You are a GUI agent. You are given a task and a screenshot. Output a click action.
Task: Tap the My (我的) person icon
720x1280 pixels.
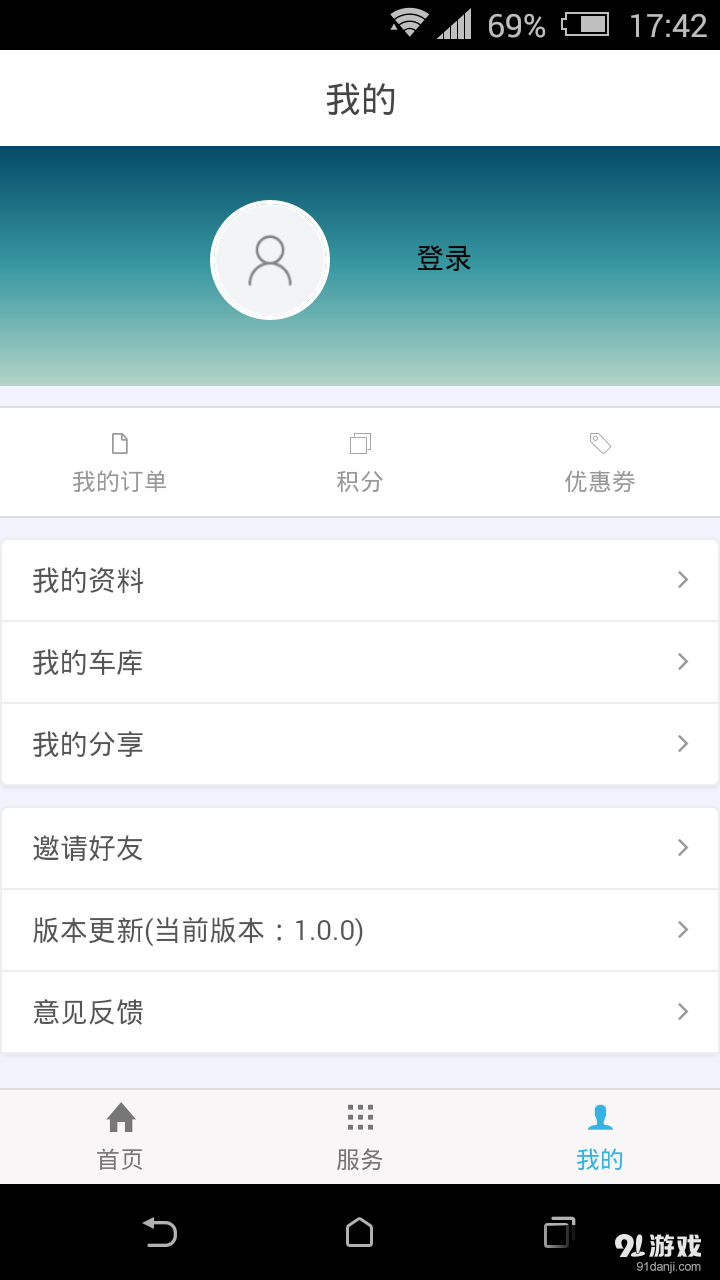click(x=600, y=1116)
